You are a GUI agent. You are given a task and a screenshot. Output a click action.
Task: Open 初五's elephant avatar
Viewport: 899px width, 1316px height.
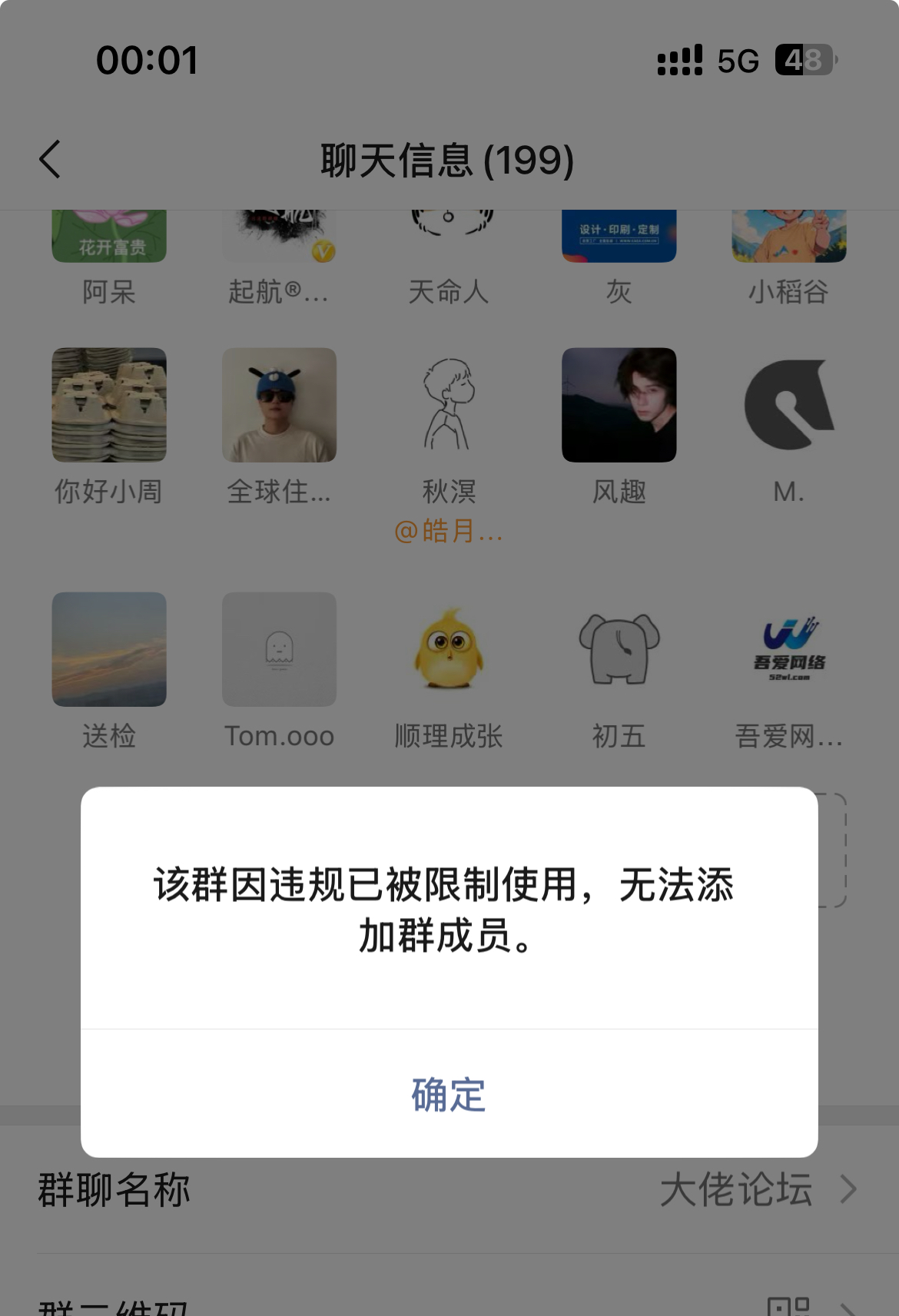(619, 650)
